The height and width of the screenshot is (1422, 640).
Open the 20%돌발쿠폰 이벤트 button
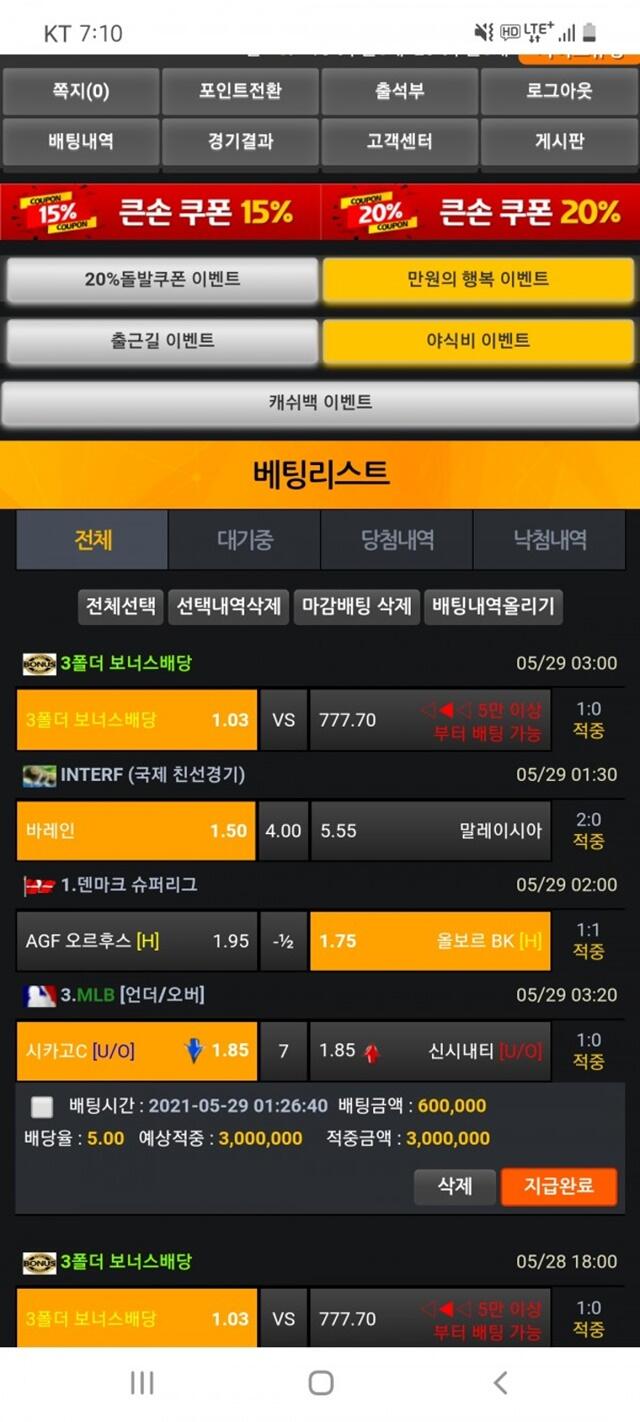point(162,280)
